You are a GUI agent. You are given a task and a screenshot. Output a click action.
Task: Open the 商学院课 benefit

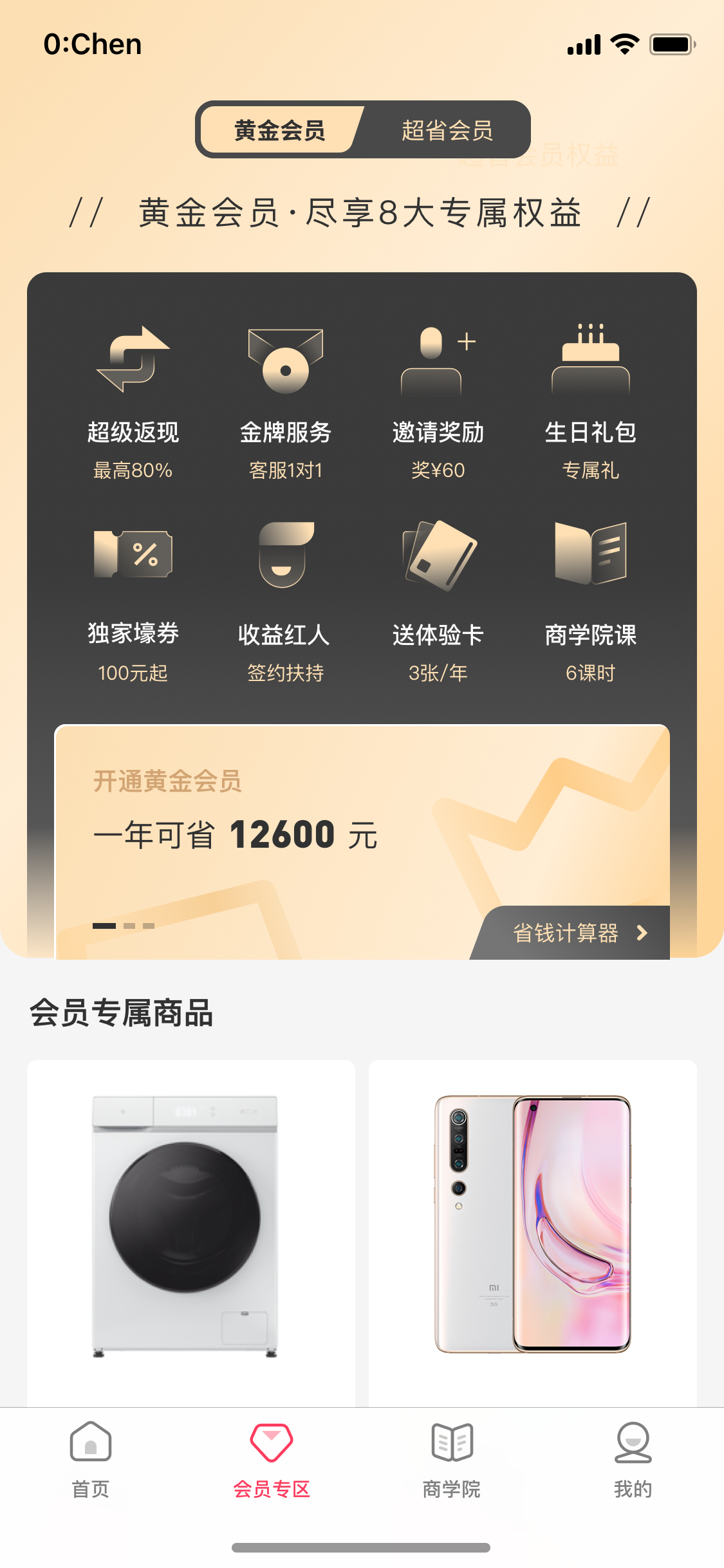[591, 603]
